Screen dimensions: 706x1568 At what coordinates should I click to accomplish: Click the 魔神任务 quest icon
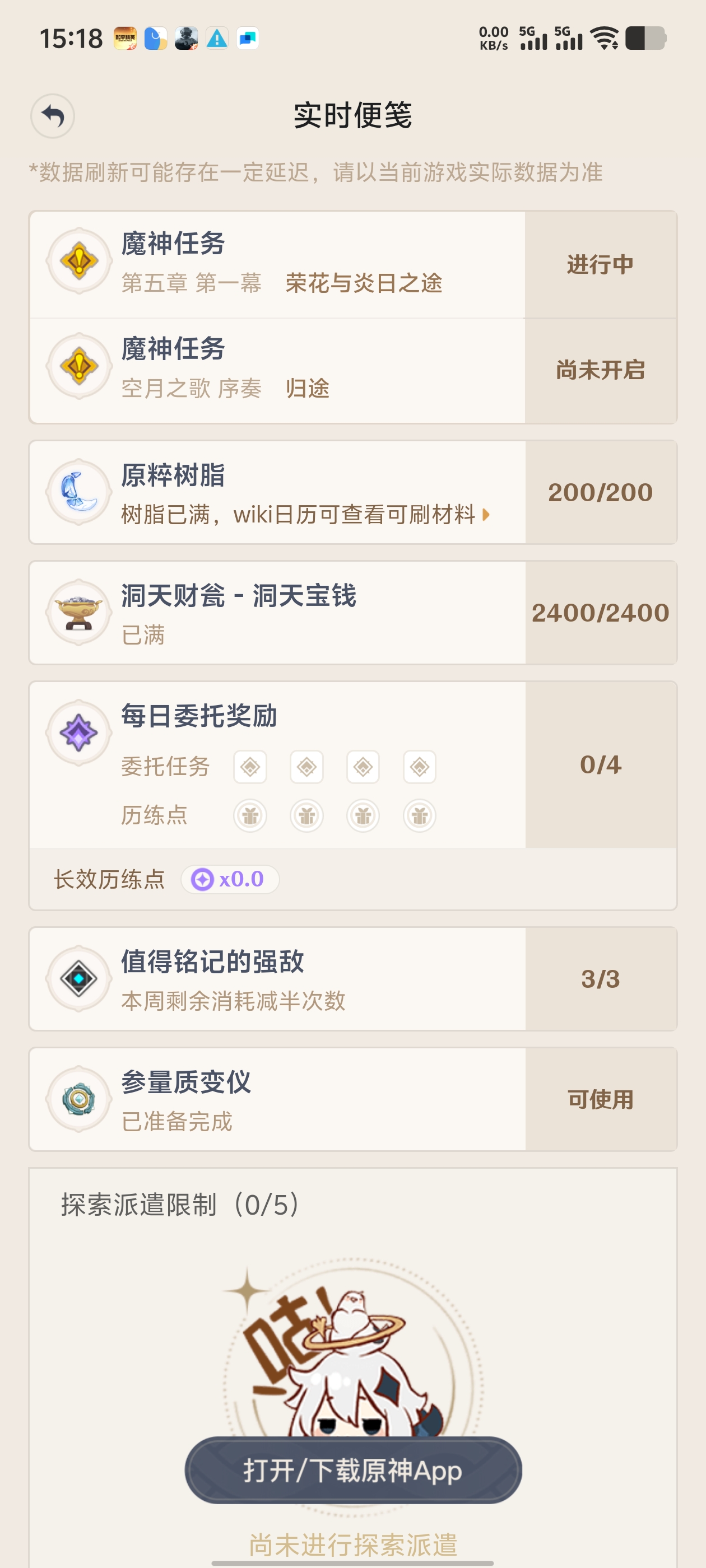[78, 260]
